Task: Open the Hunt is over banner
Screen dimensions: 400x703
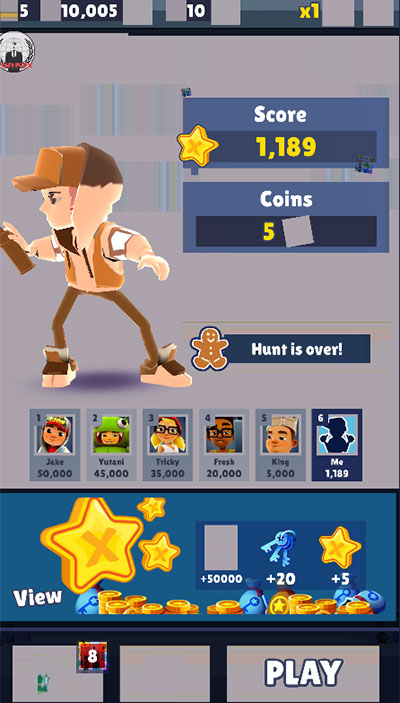Action: click(281, 348)
